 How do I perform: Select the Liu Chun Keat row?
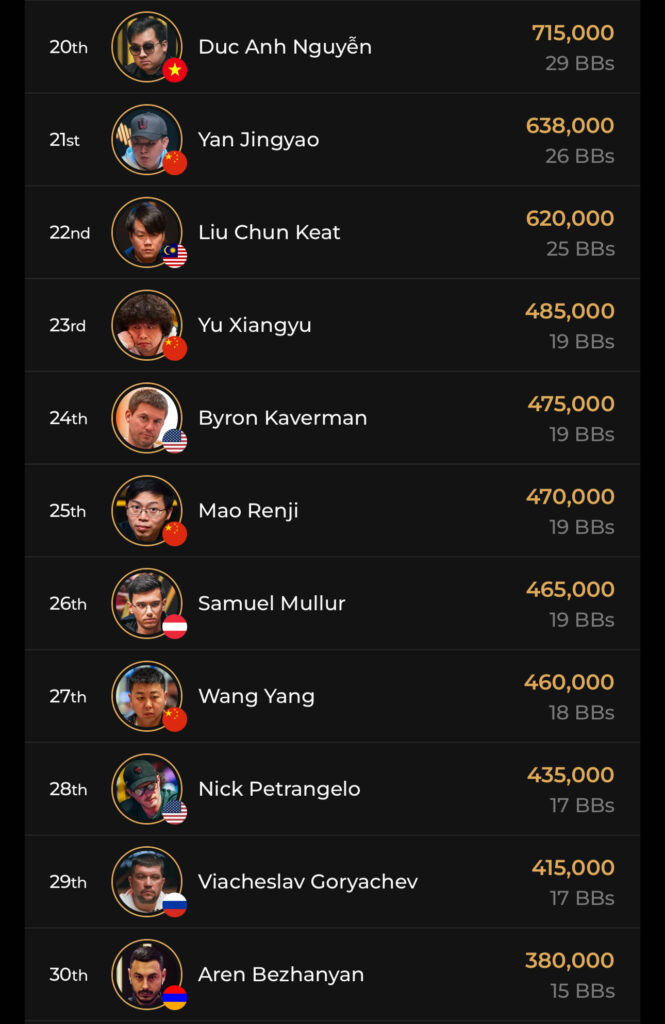[x=269, y=232]
